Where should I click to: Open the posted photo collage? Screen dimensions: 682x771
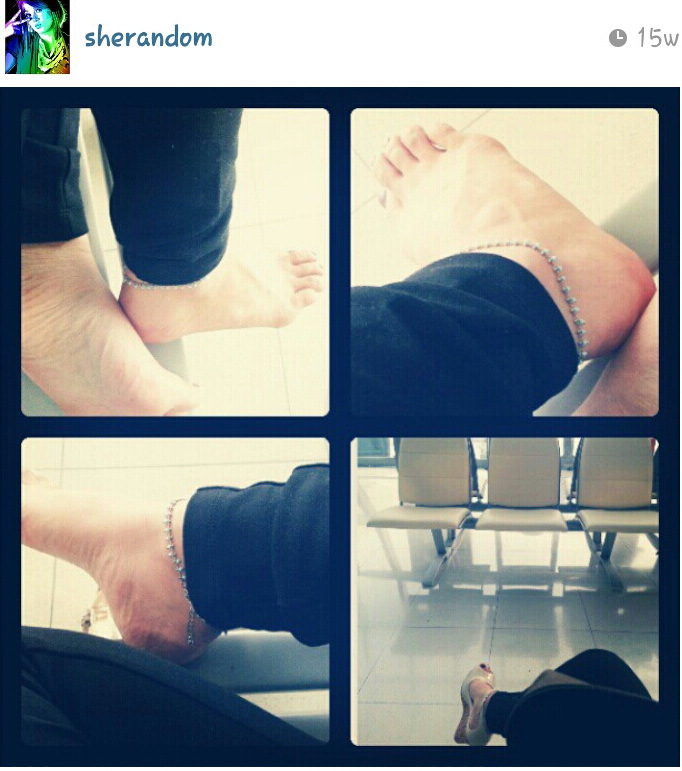point(340,427)
